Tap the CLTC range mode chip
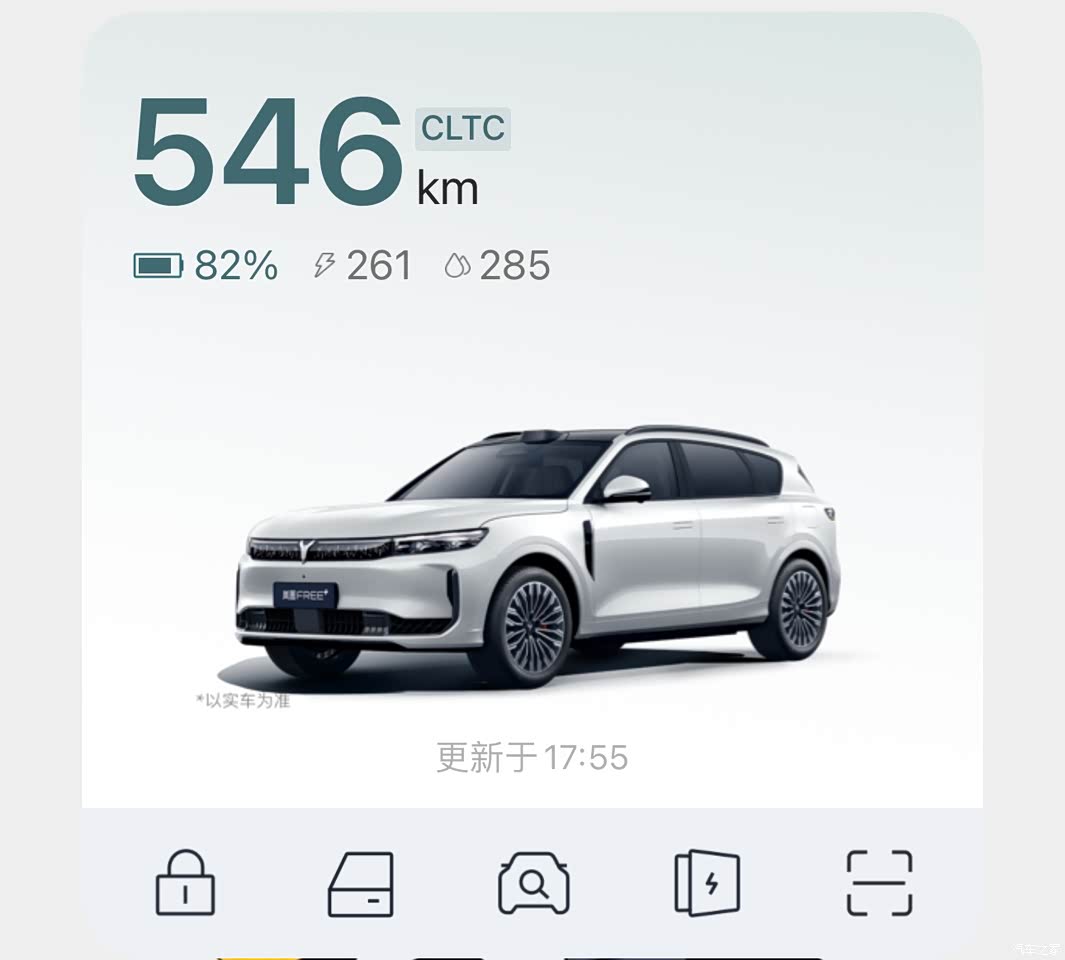Image resolution: width=1065 pixels, height=960 pixels. coord(463,129)
